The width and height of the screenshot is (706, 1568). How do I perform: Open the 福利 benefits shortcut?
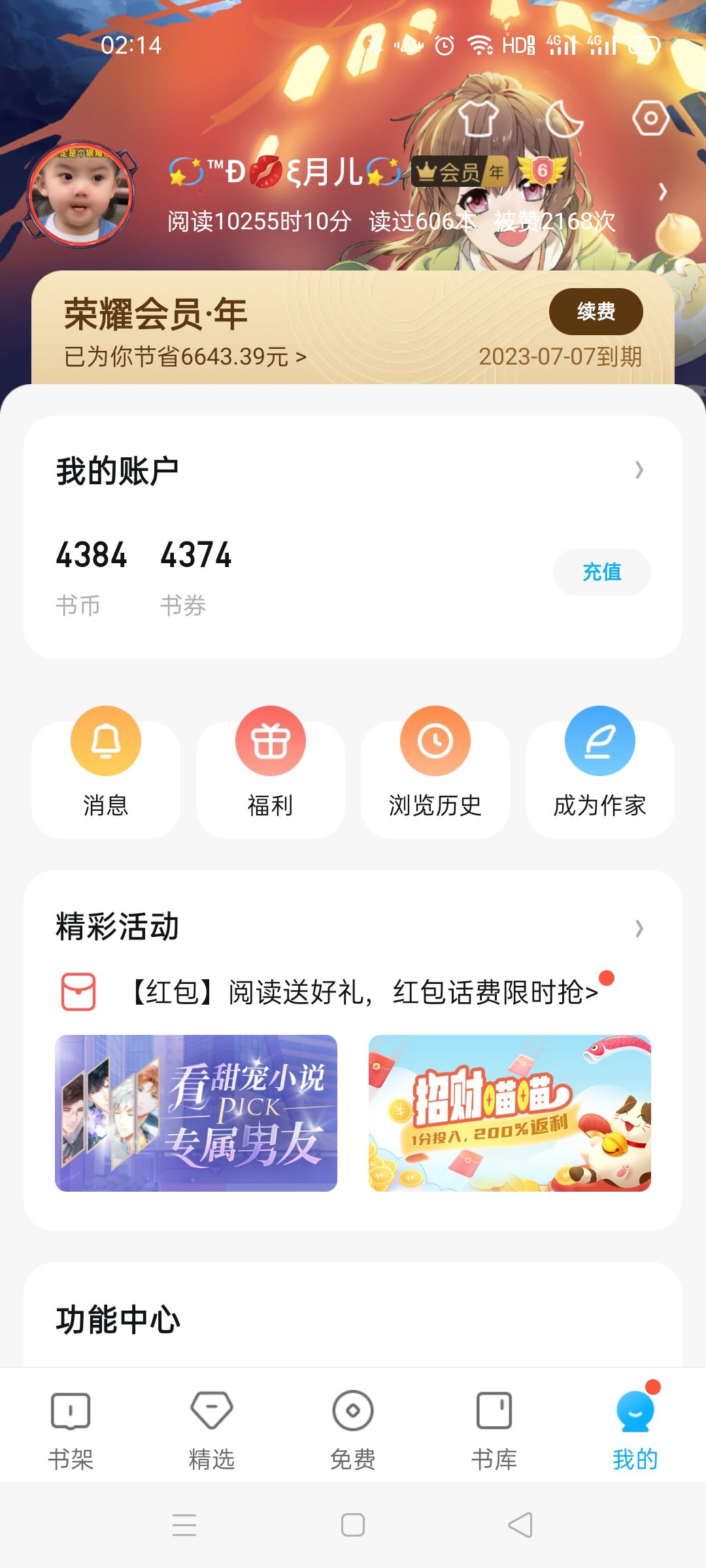point(271,772)
